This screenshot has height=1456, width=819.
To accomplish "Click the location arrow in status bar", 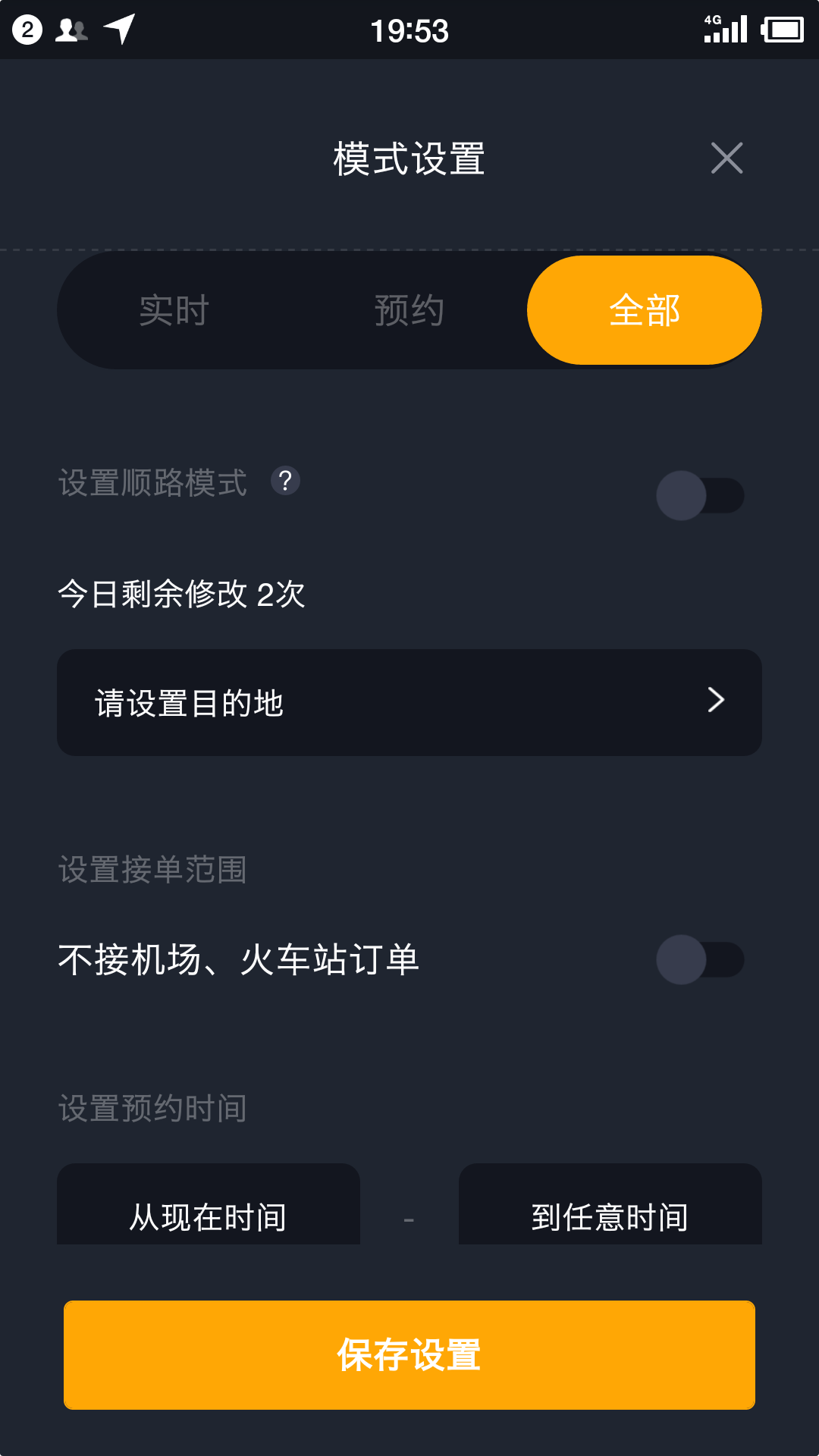I will pyautogui.click(x=120, y=29).
